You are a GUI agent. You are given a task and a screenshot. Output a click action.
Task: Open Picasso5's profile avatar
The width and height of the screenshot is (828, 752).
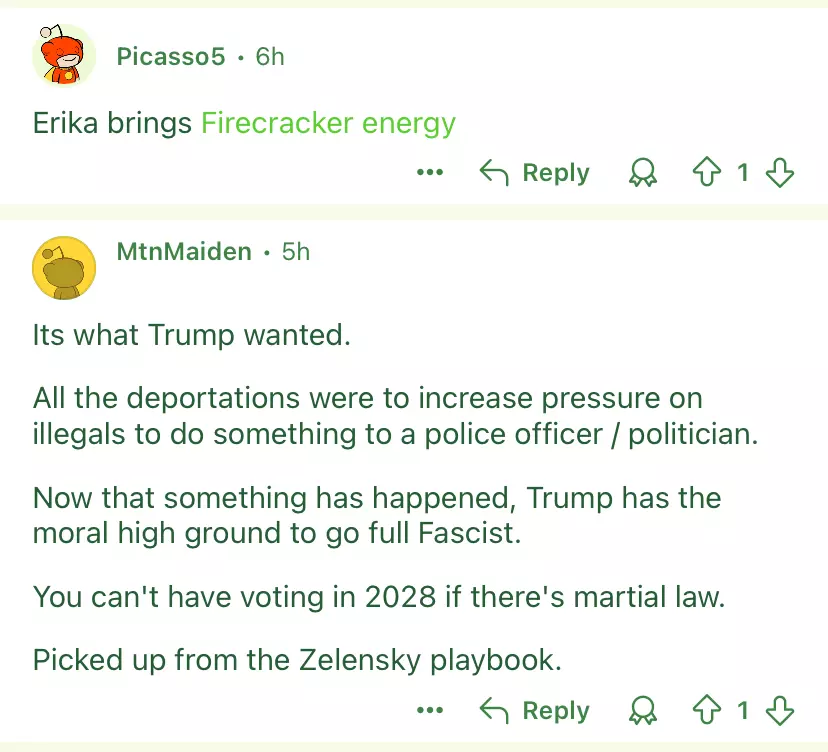(x=64, y=55)
